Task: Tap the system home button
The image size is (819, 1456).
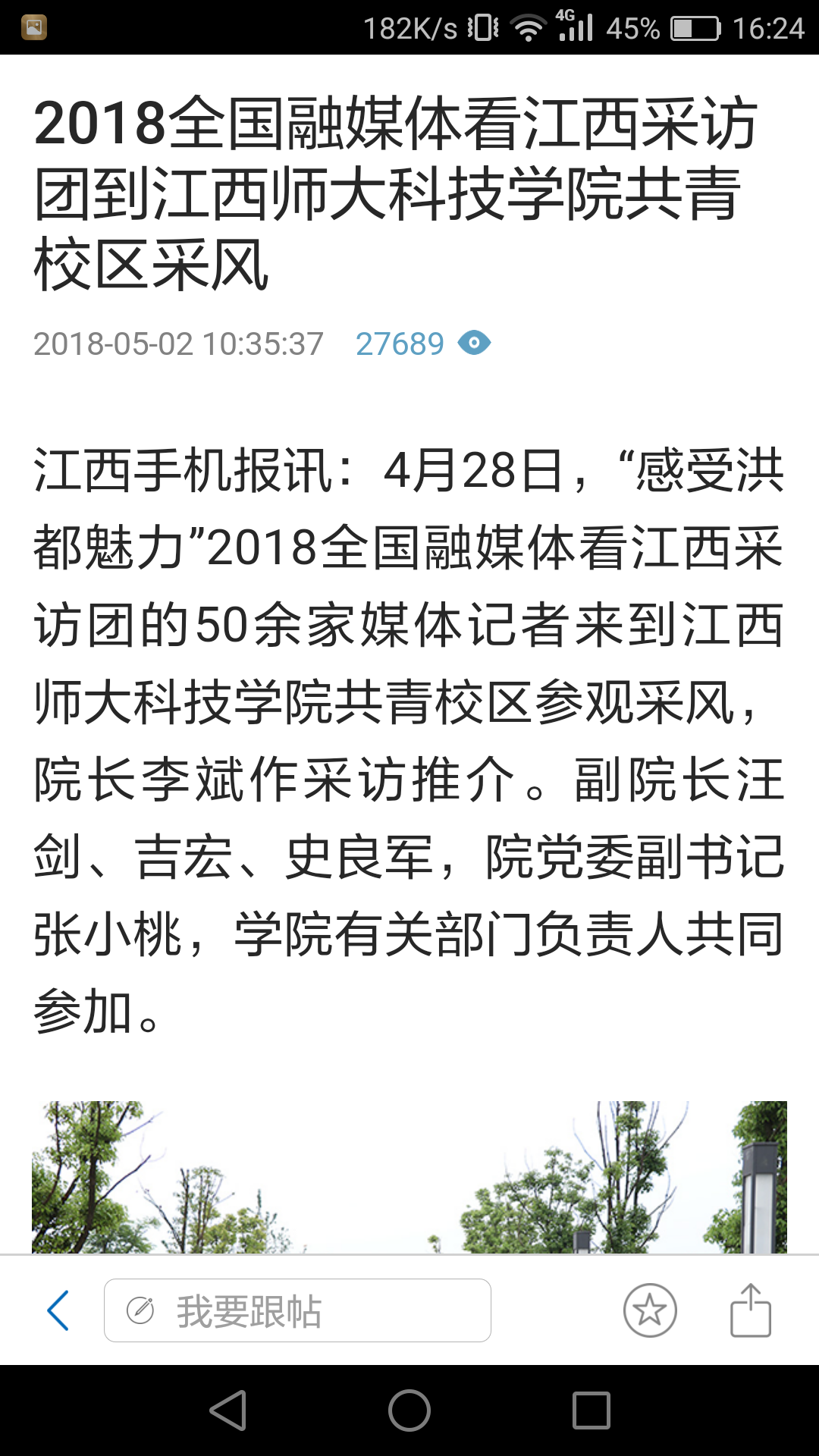Action: [x=409, y=1410]
